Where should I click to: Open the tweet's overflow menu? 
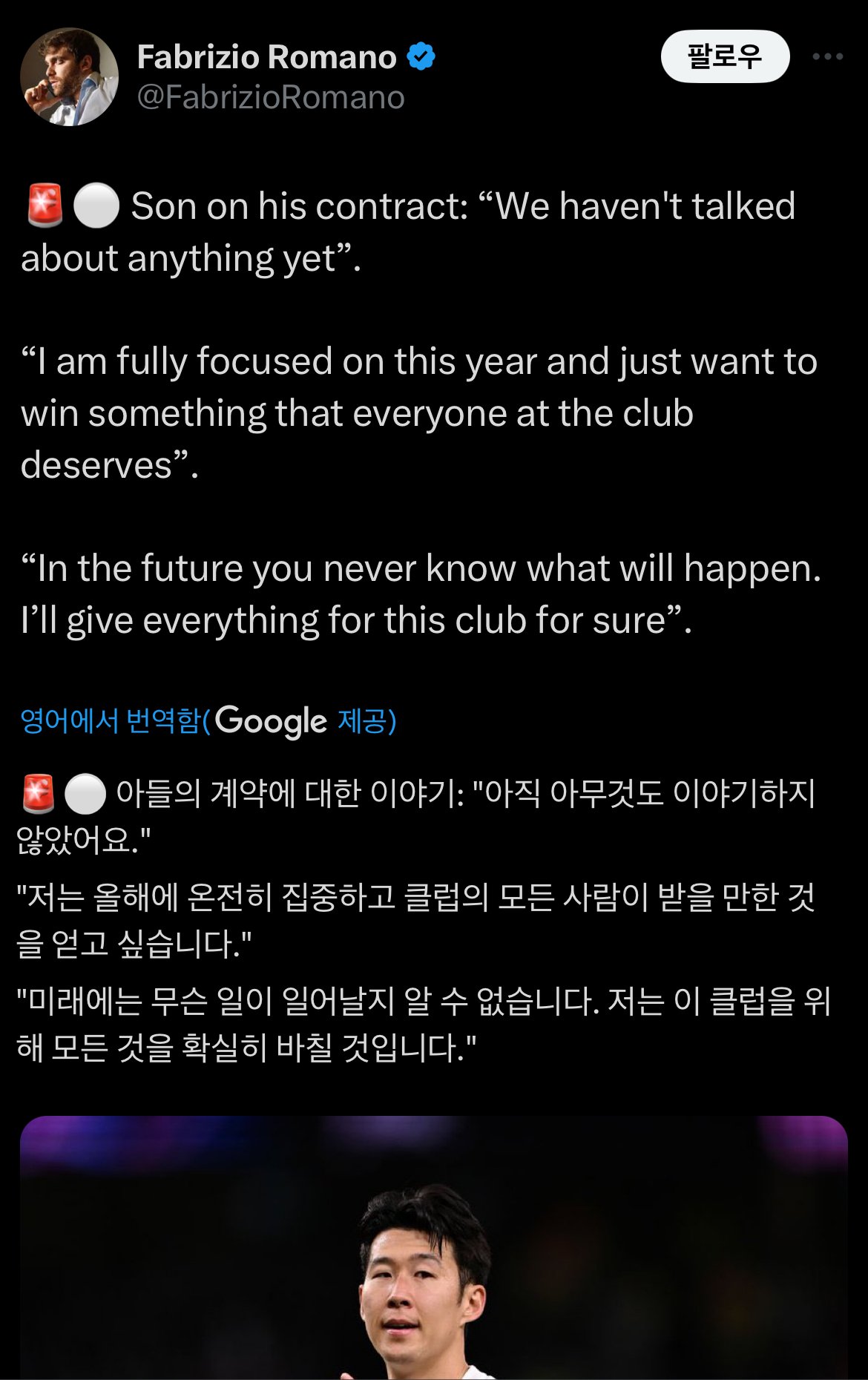(x=827, y=56)
